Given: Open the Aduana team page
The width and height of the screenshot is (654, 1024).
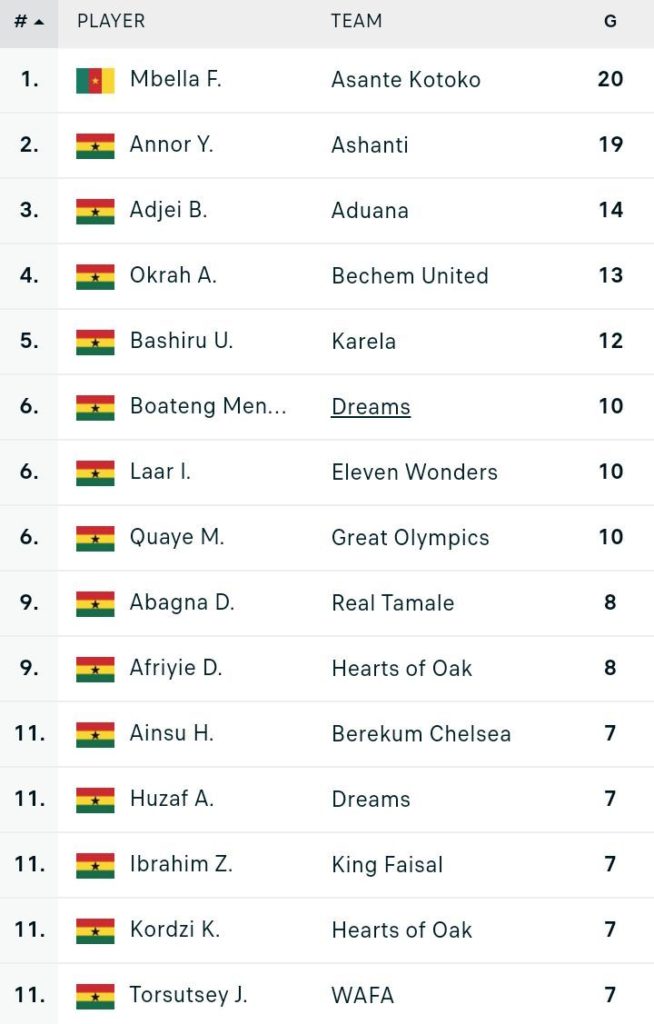Looking at the screenshot, I should [370, 211].
